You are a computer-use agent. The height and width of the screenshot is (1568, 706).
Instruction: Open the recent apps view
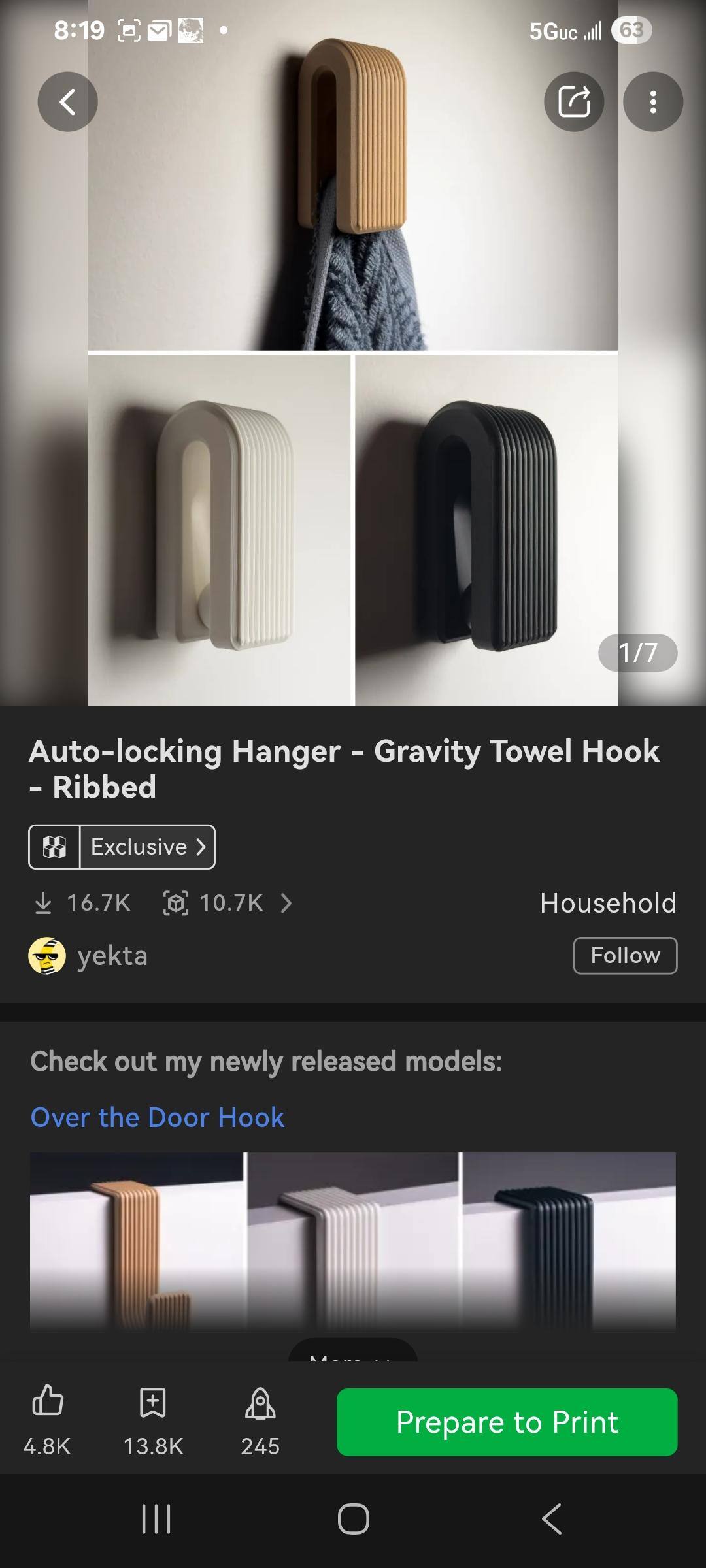(156, 1518)
